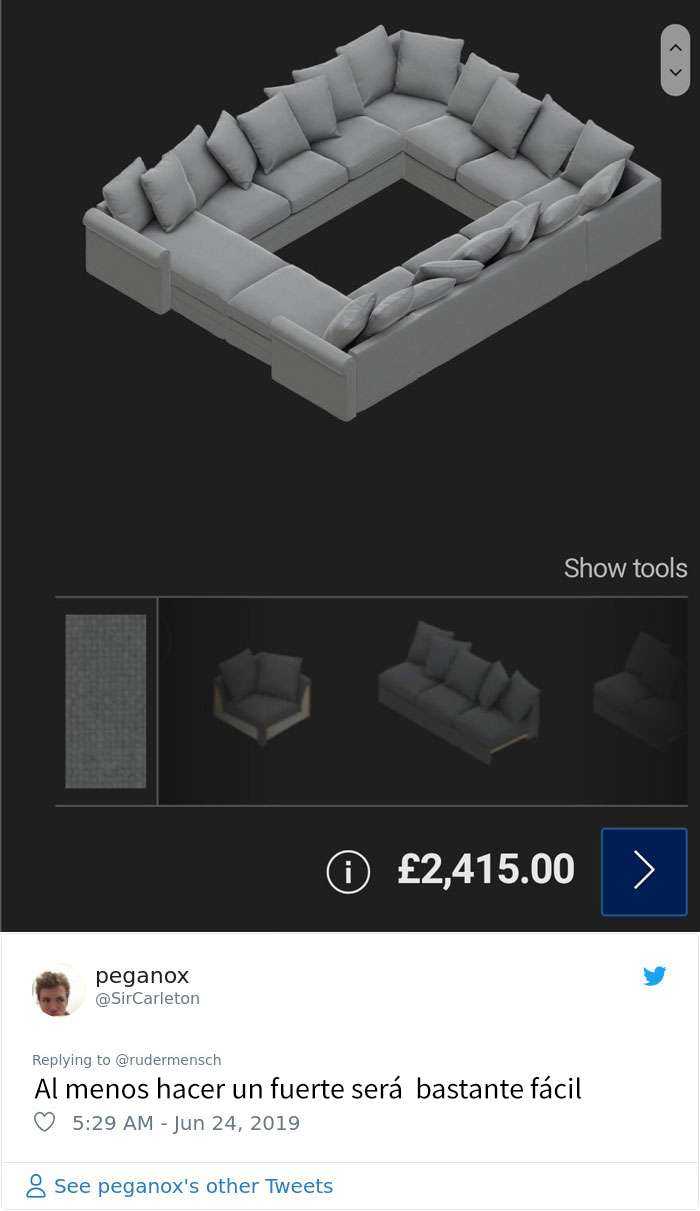This screenshot has height=1211, width=700.
Task: Select the grey fabric swatch
Action: pyautogui.click(x=106, y=701)
